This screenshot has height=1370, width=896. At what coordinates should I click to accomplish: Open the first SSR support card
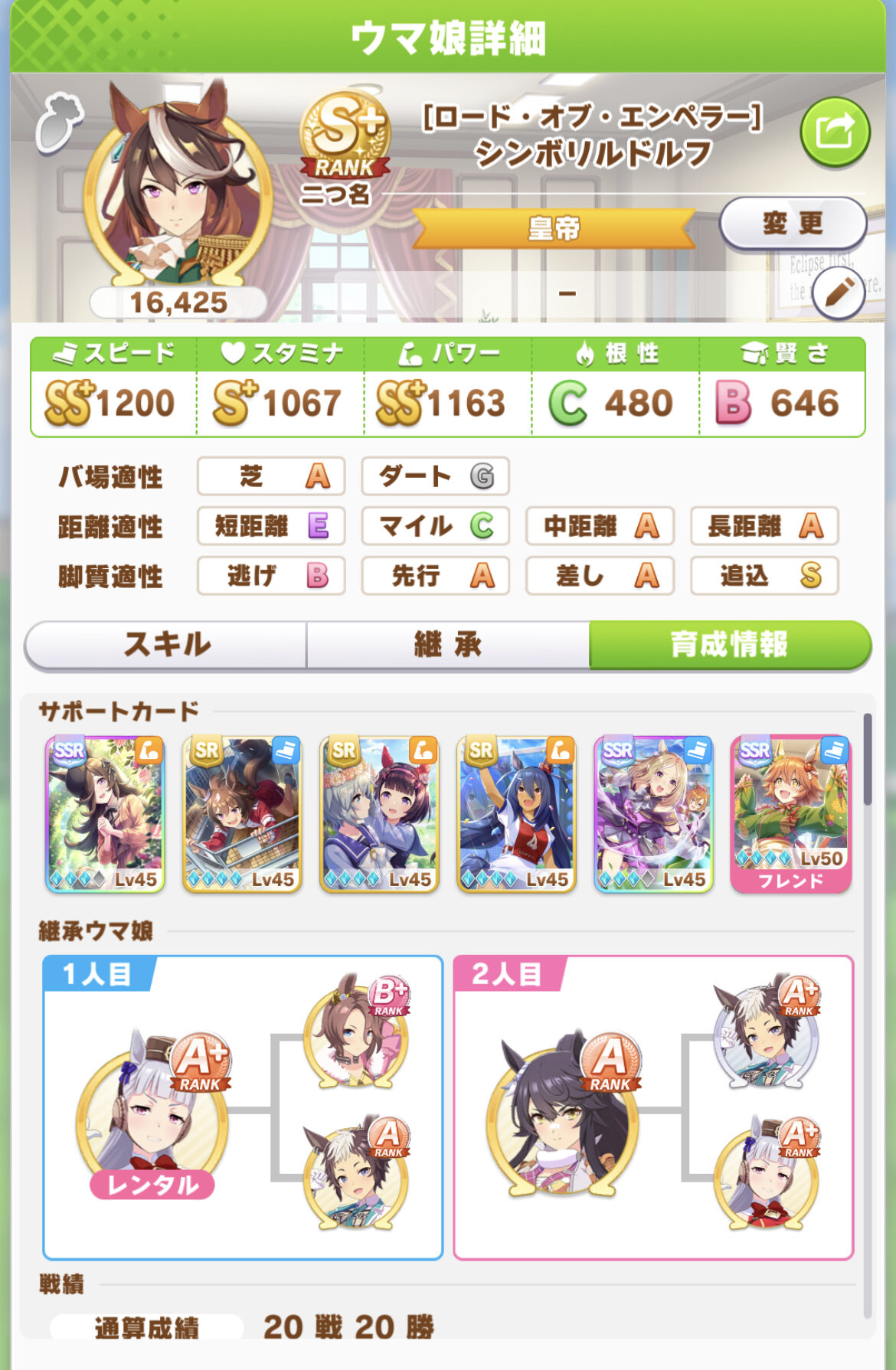tap(106, 813)
